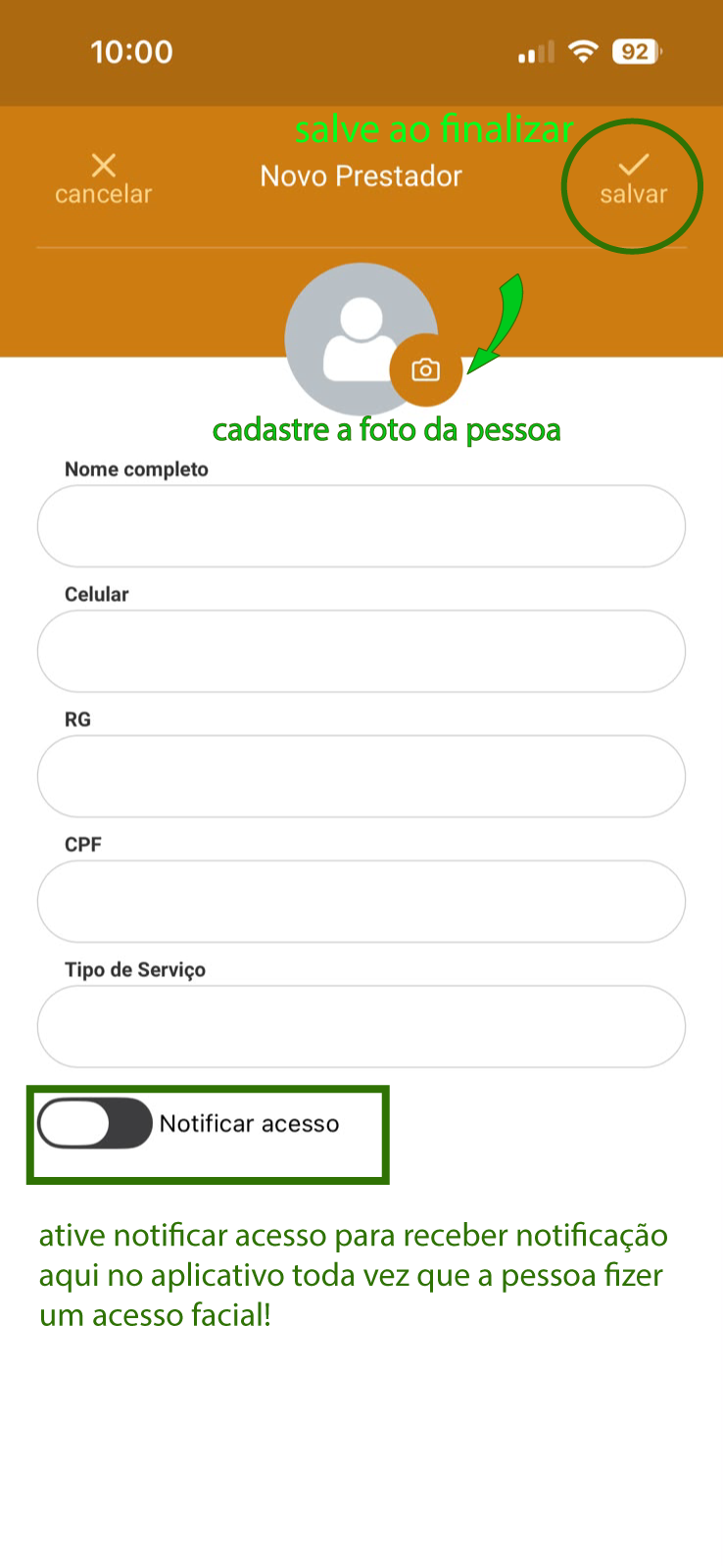The image size is (723, 1568).
Task: Enable the Notificar acesso switch
Action: click(x=95, y=1123)
